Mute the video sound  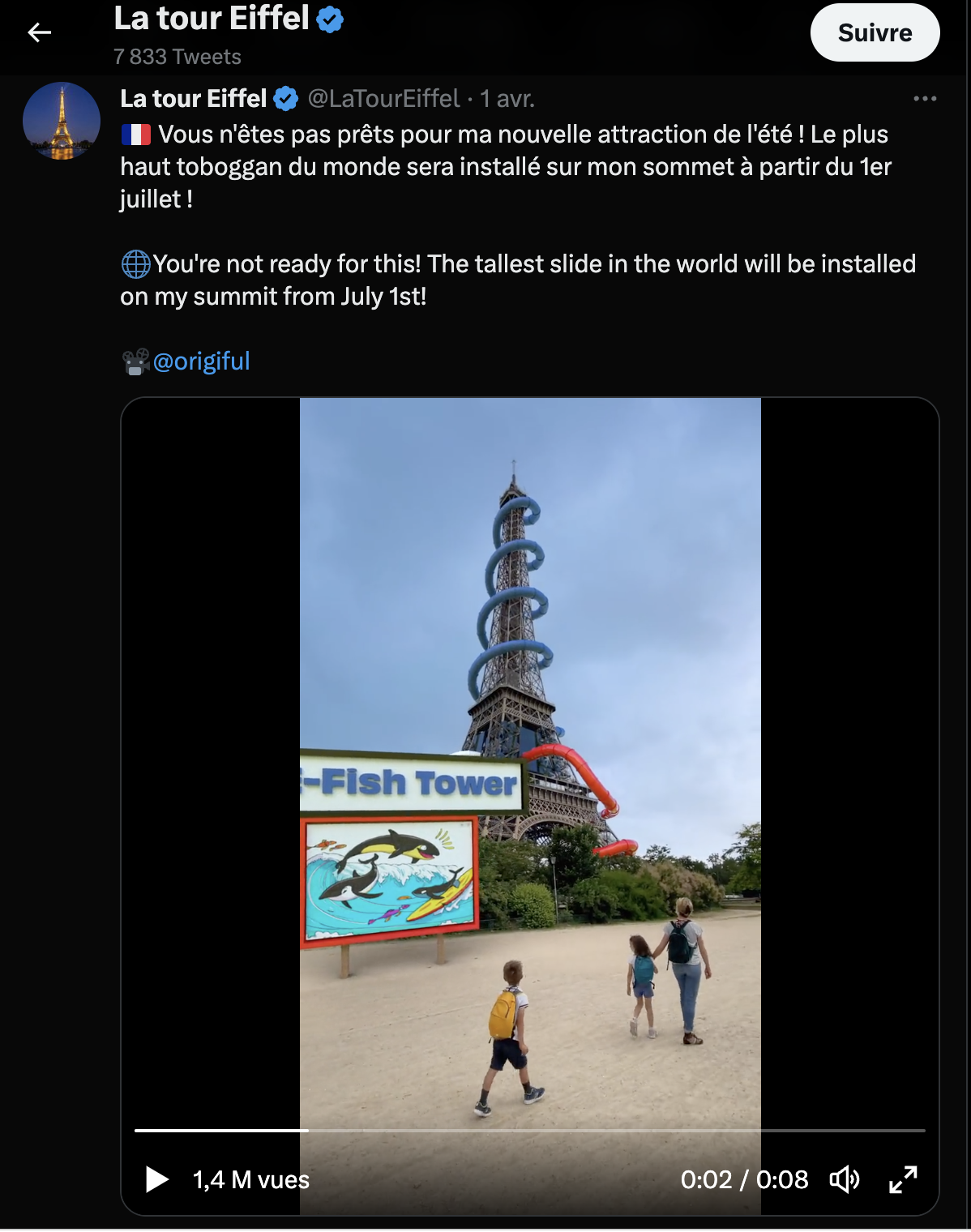tap(844, 1179)
